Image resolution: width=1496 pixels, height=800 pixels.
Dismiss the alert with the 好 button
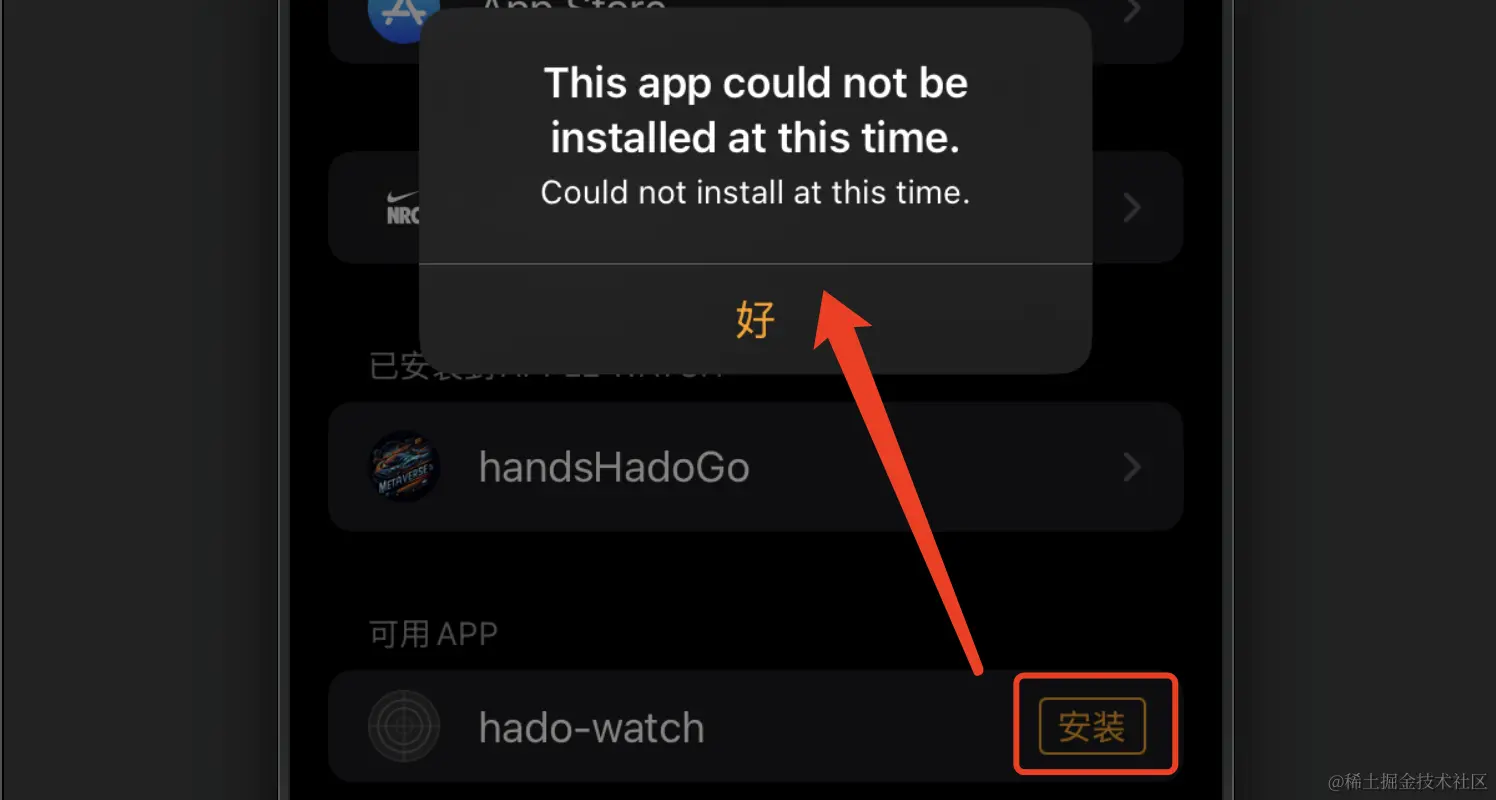point(755,321)
